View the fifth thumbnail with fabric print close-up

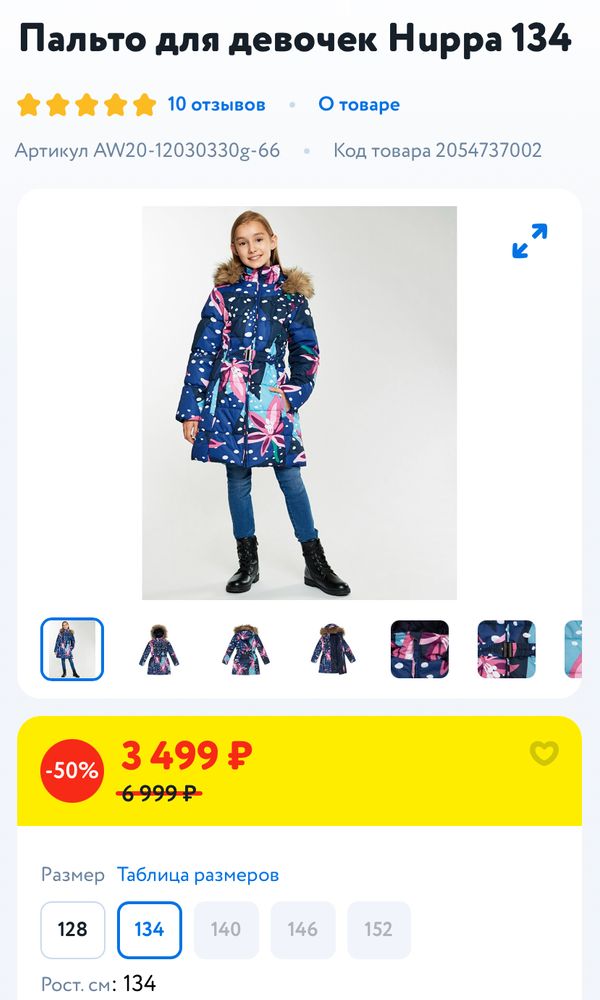coord(419,650)
